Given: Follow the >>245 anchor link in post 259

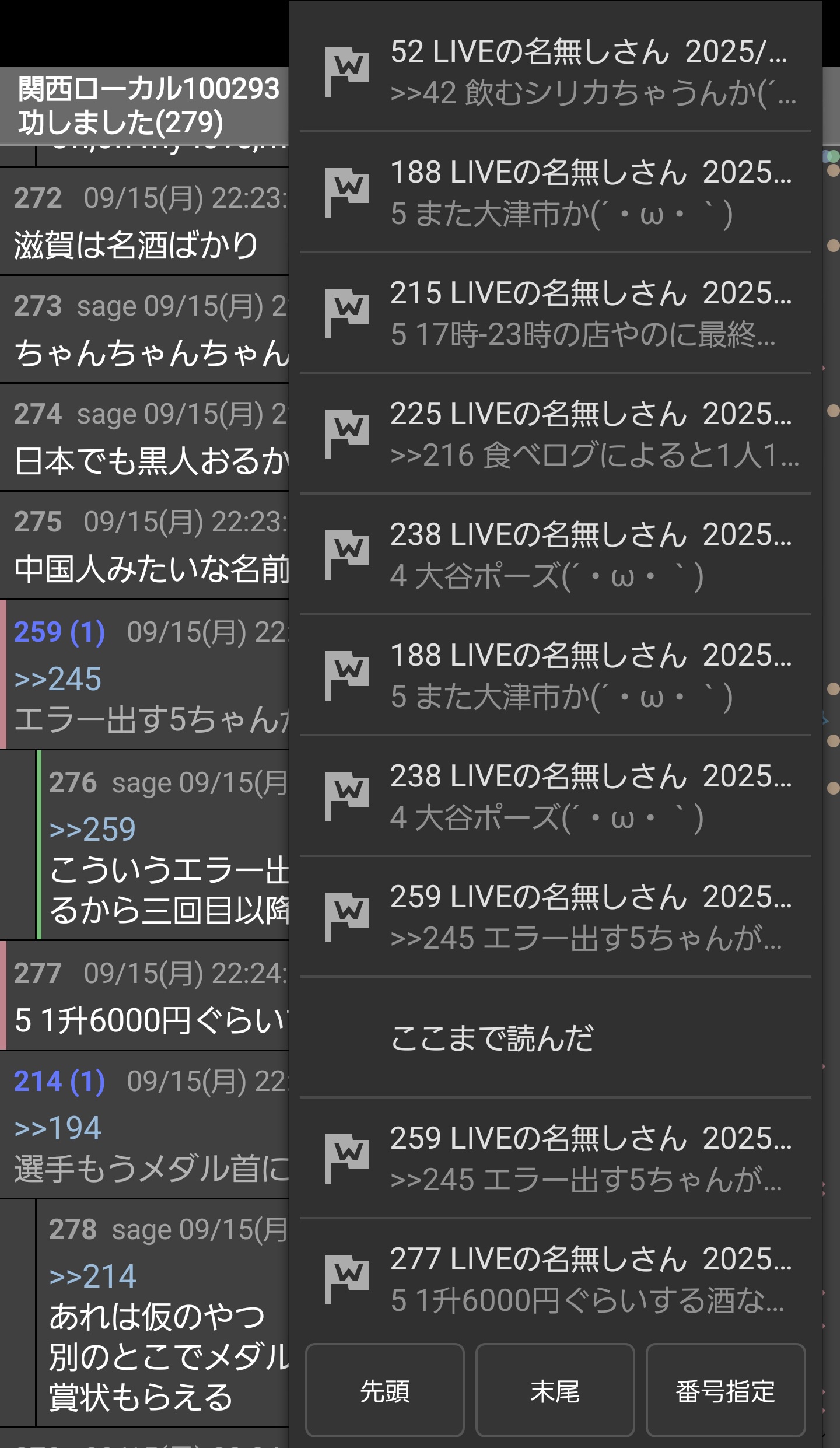Looking at the screenshot, I should [x=58, y=679].
